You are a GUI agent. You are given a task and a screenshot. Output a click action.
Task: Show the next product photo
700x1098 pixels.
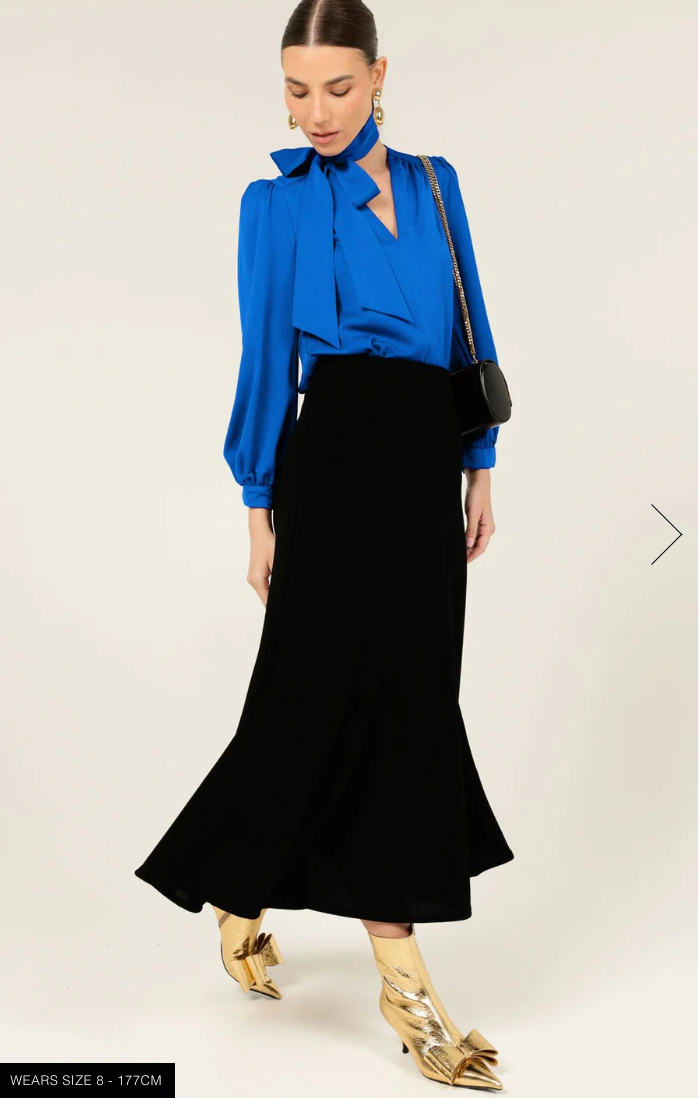click(x=666, y=535)
